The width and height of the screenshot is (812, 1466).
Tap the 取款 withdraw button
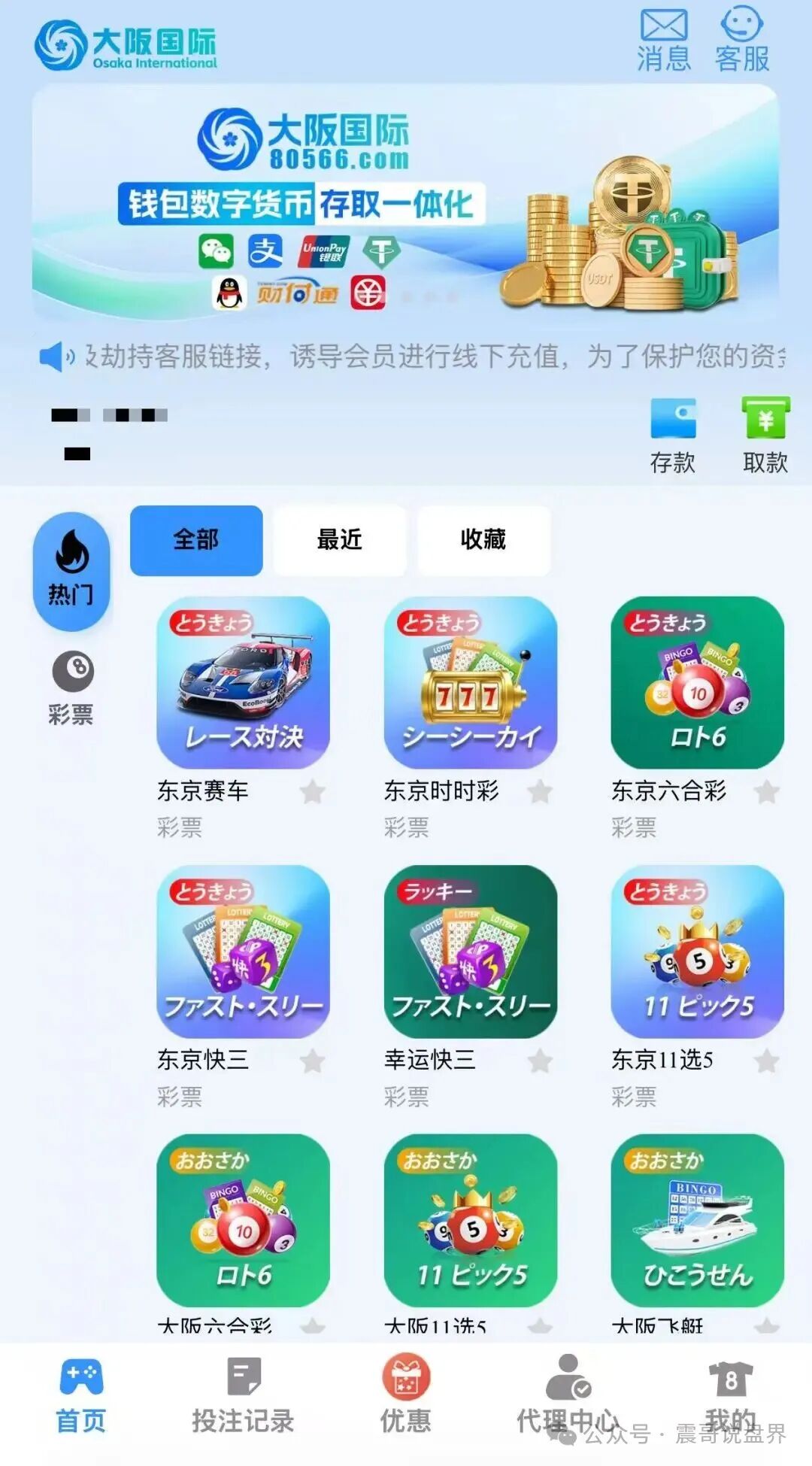click(765, 436)
